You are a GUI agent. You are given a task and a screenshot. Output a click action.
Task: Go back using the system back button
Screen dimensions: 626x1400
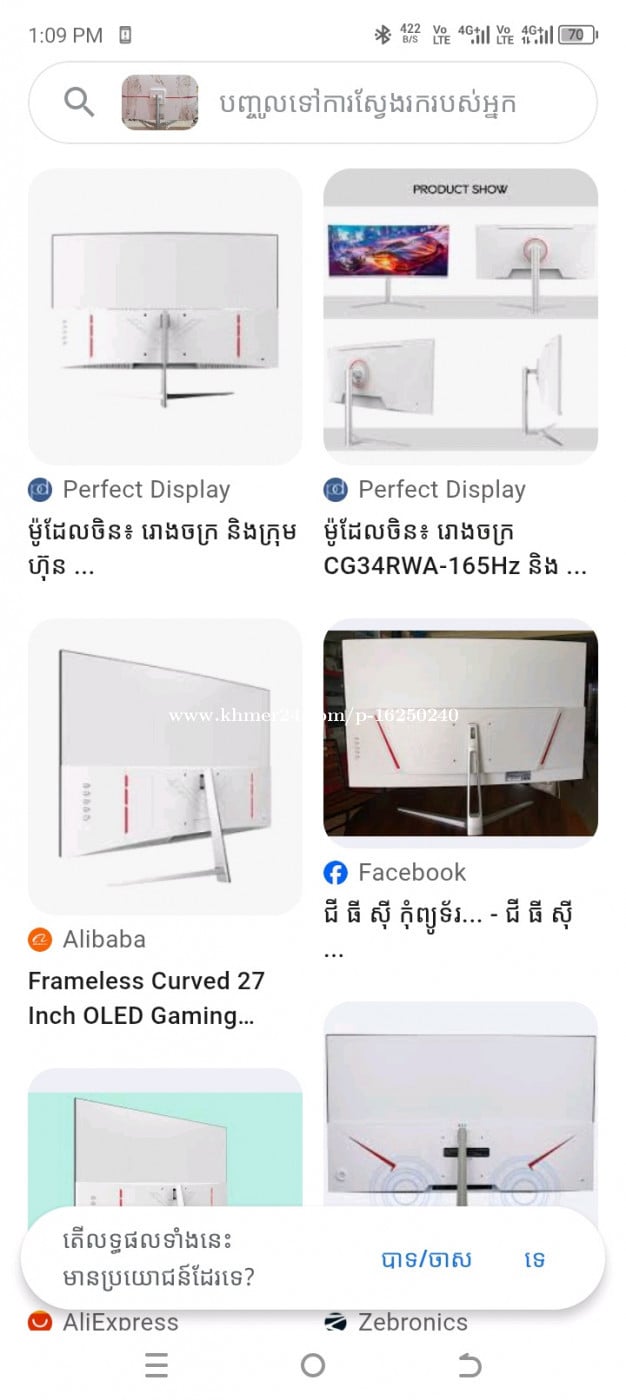click(469, 1366)
